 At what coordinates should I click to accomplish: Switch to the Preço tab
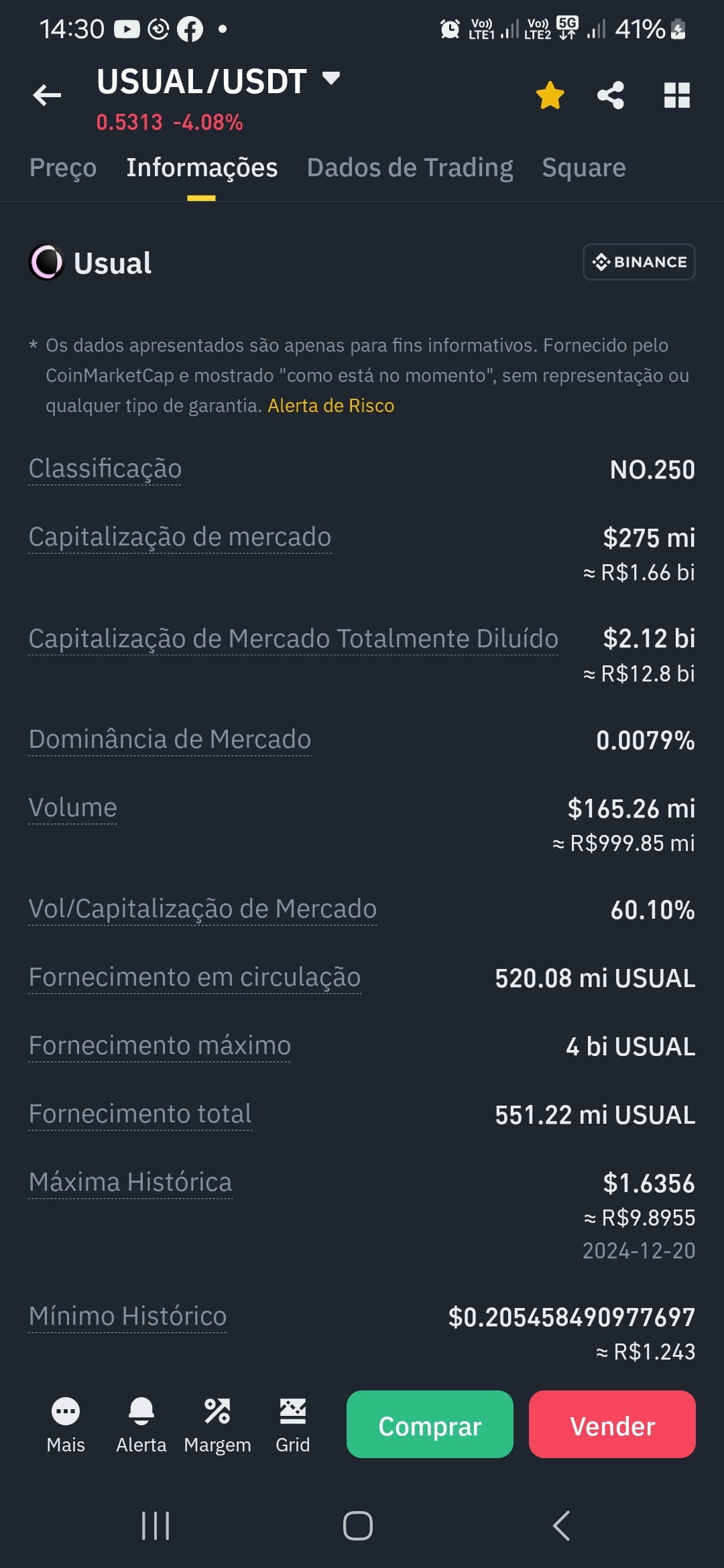tap(63, 168)
